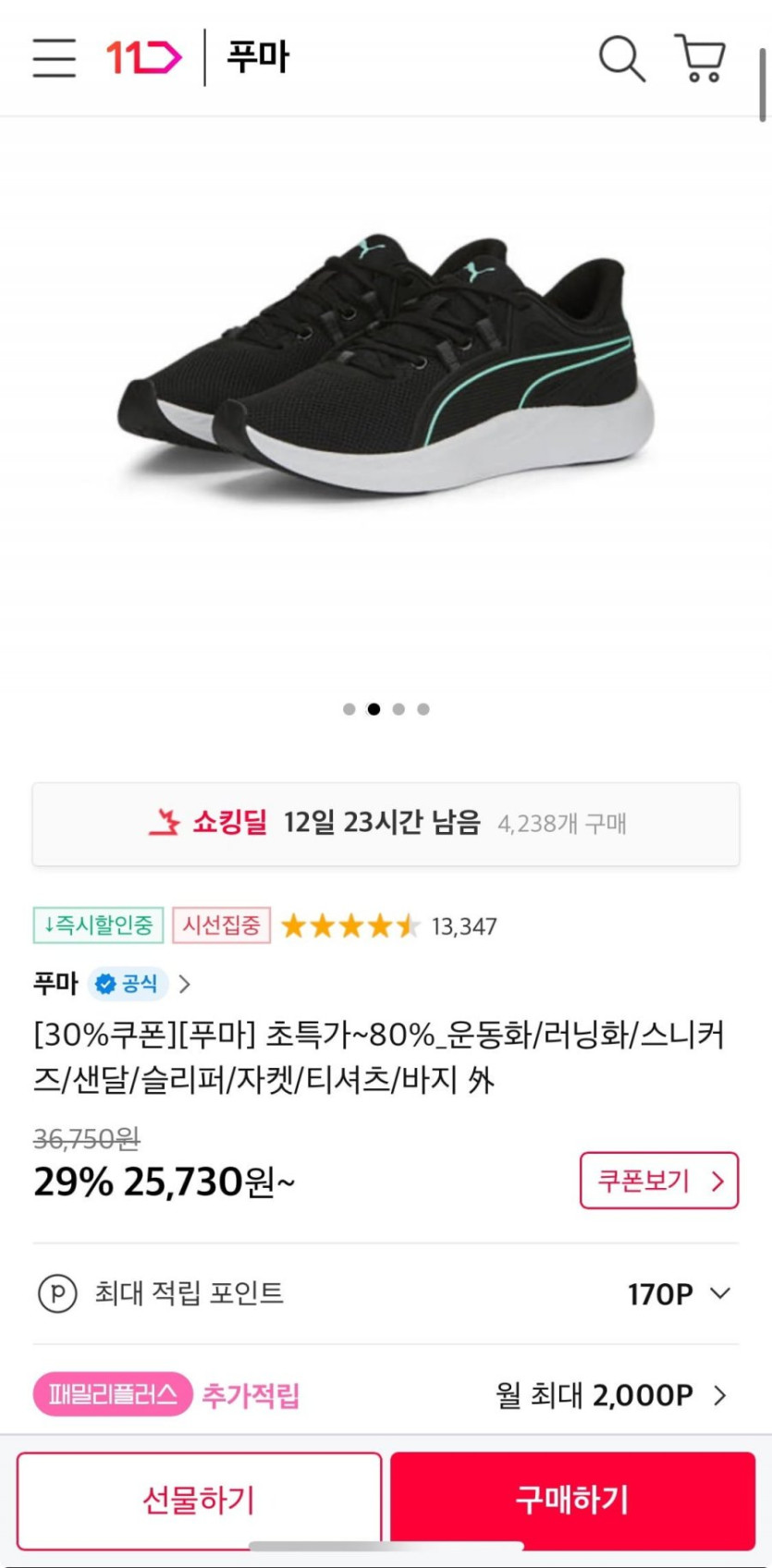The height and width of the screenshot is (1568, 772).
Task: Open the shopping cart
Action: tap(700, 58)
